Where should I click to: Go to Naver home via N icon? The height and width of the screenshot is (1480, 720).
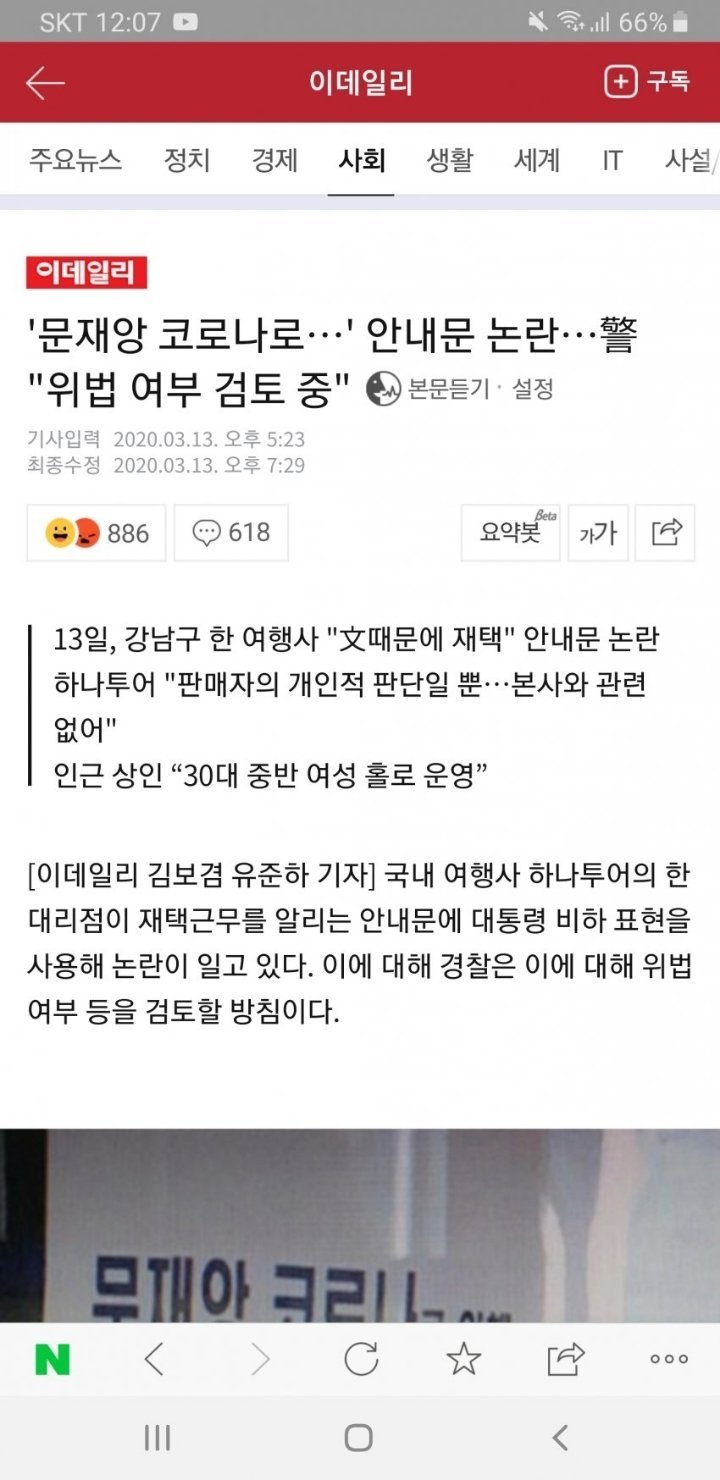coord(52,1358)
